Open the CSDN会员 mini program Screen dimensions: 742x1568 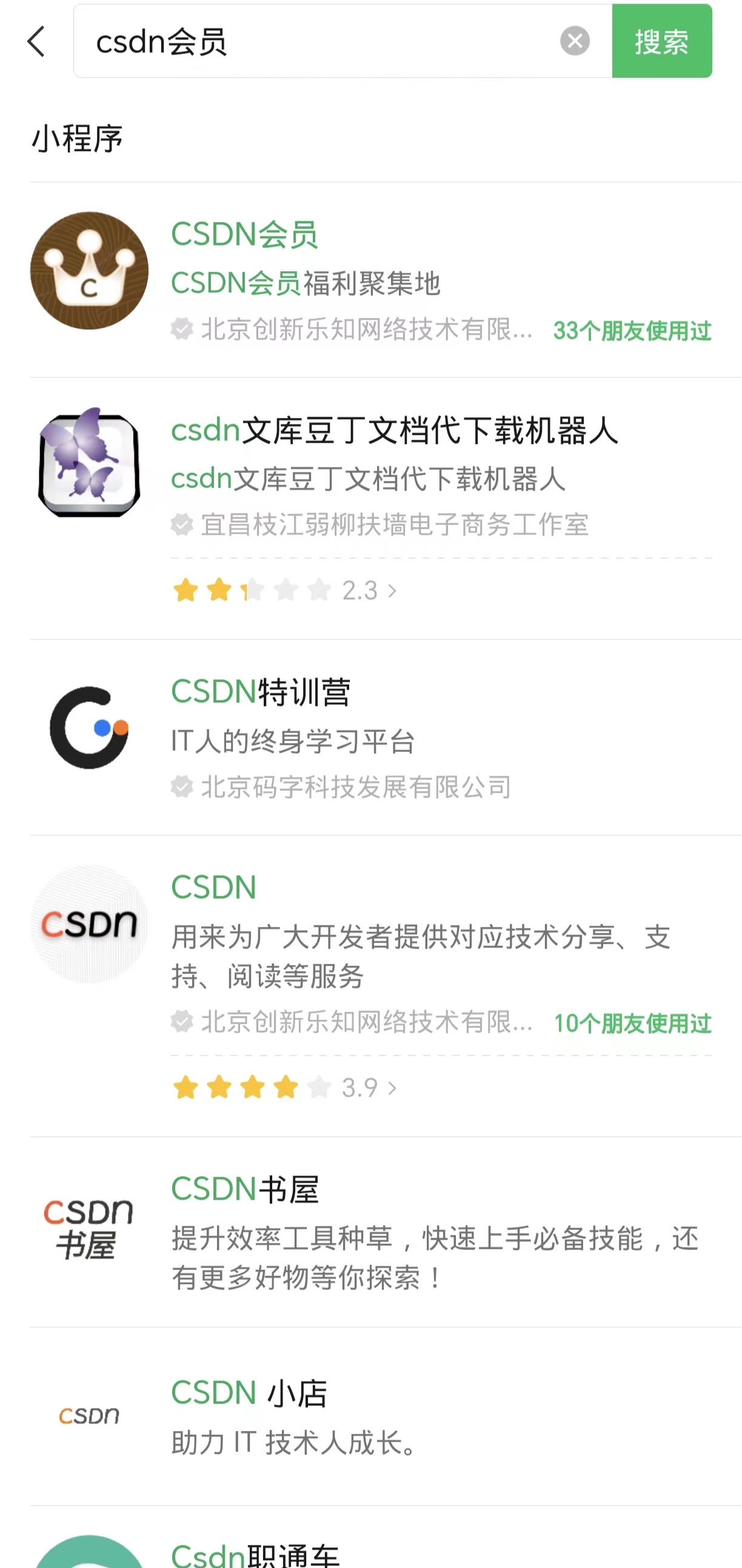tap(386, 280)
